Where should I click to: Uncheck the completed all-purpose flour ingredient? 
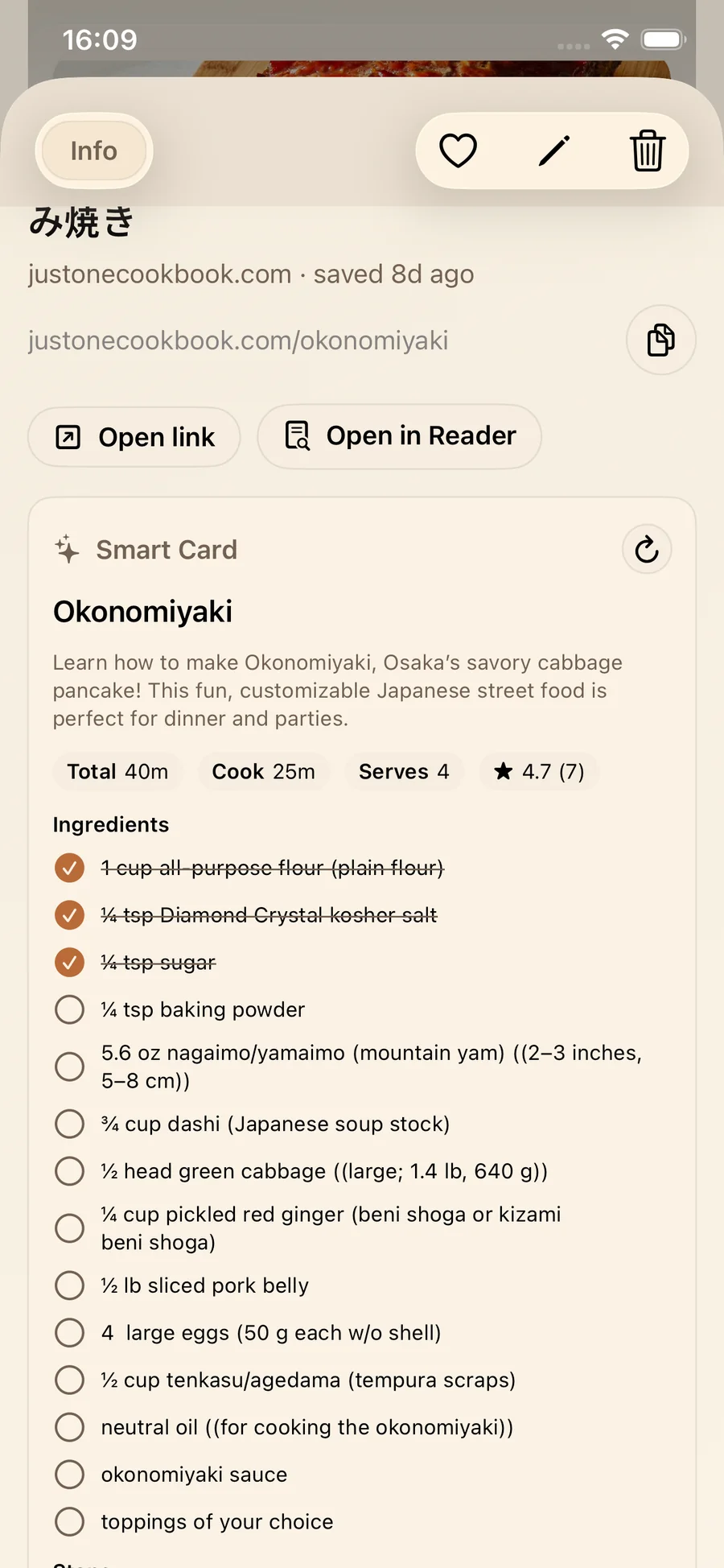(69, 868)
